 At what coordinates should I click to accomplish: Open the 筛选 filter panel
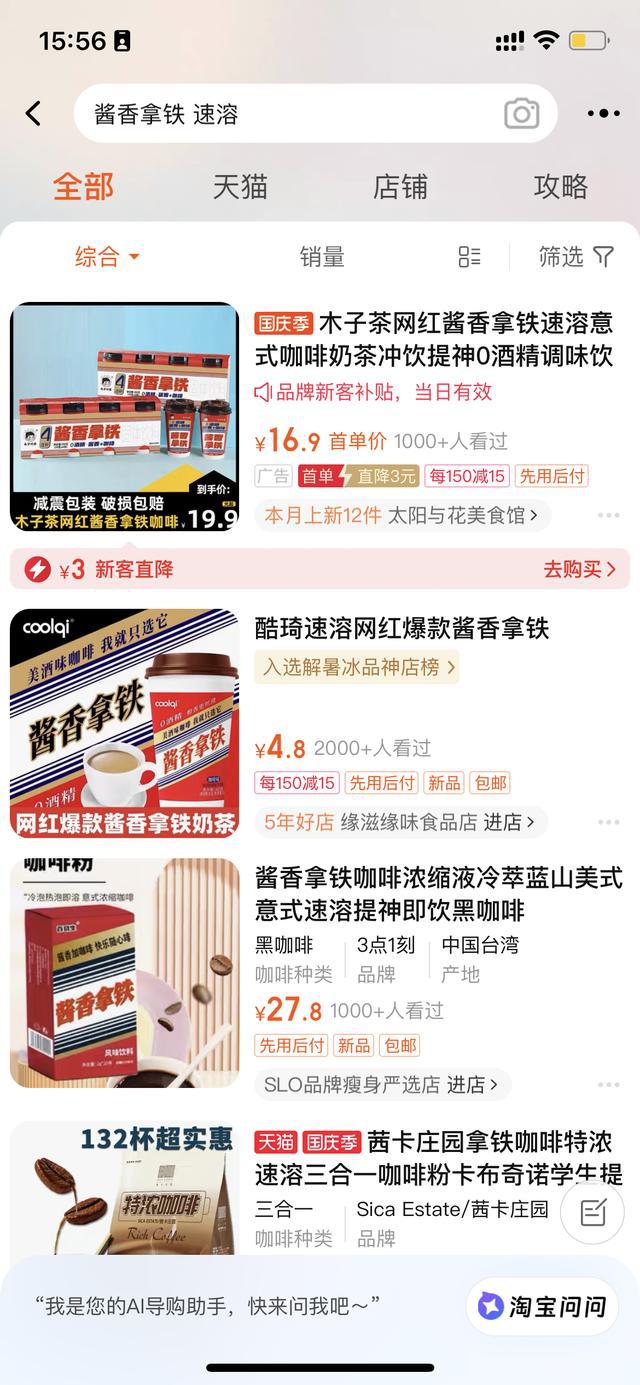576,257
